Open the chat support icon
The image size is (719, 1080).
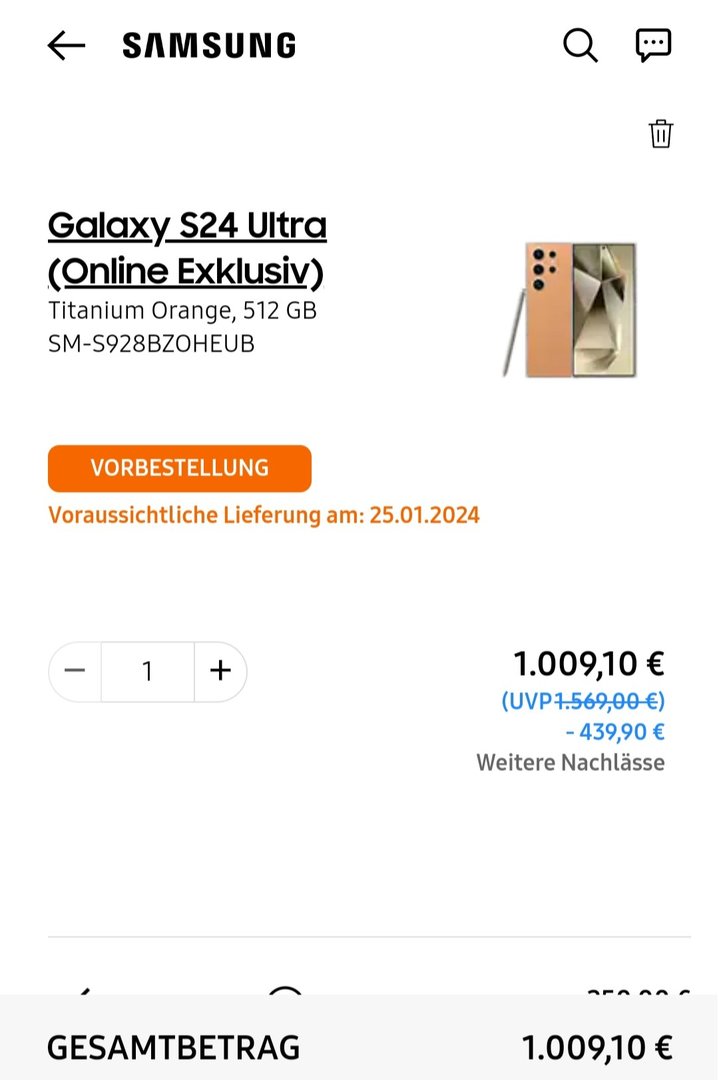654,45
